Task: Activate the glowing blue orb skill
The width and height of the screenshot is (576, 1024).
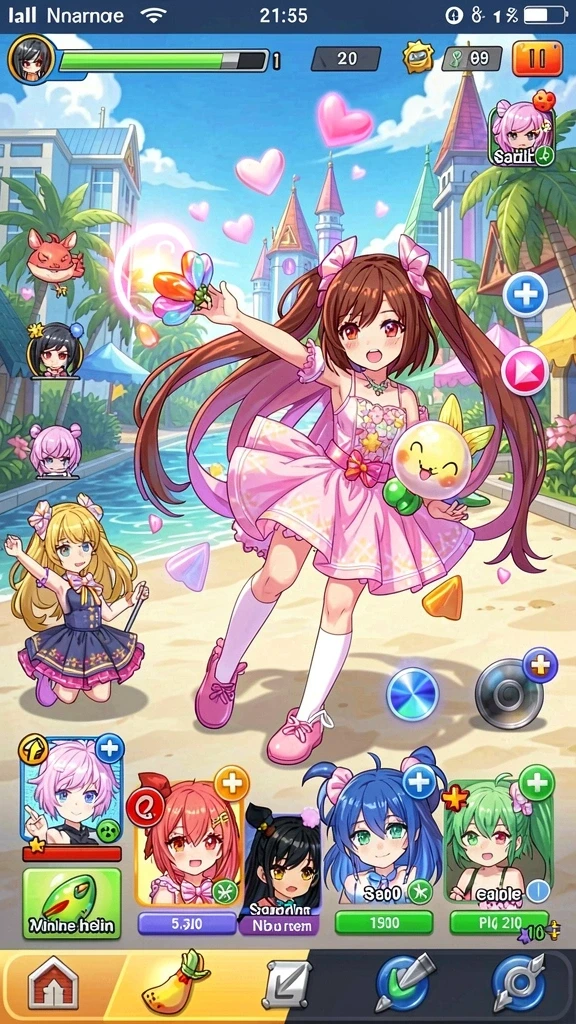Action: click(x=412, y=694)
